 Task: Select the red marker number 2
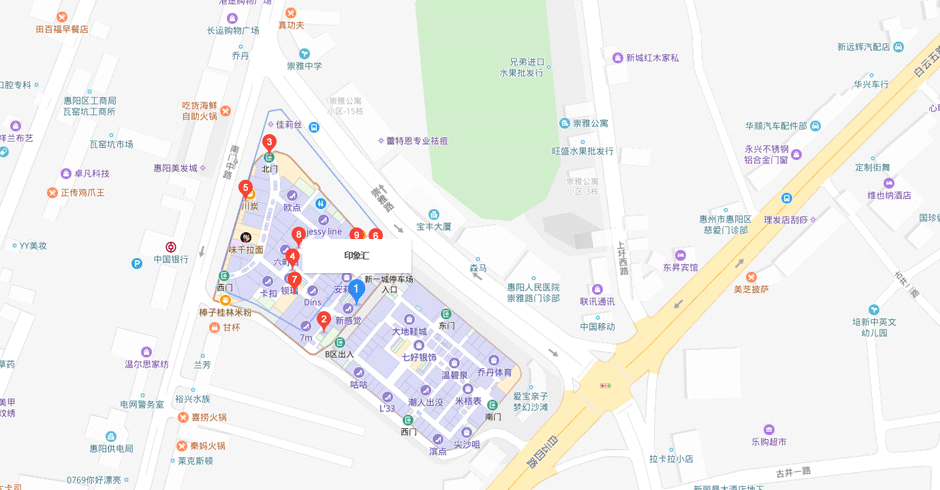pyautogui.click(x=324, y=320)
